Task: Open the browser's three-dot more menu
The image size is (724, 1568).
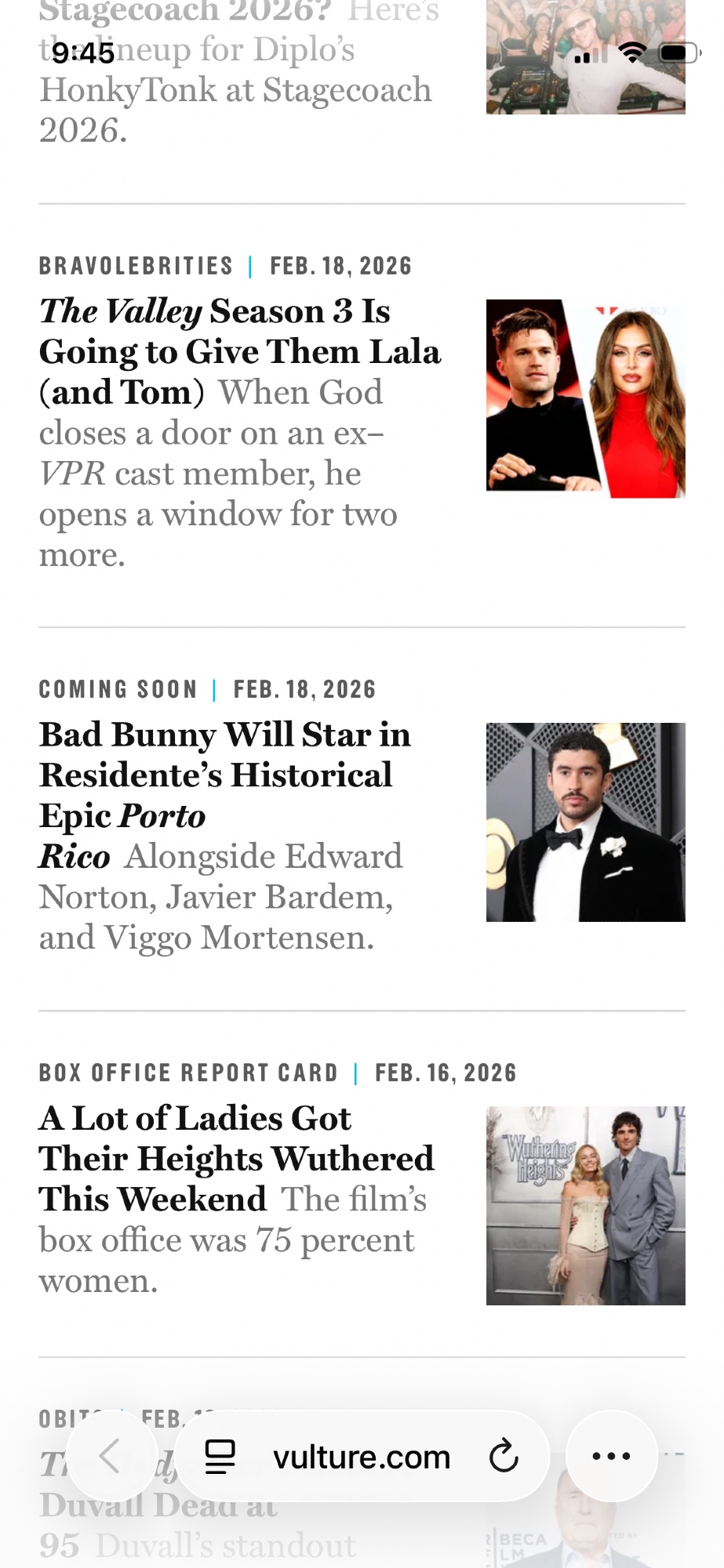Action: coord(611,1457)
